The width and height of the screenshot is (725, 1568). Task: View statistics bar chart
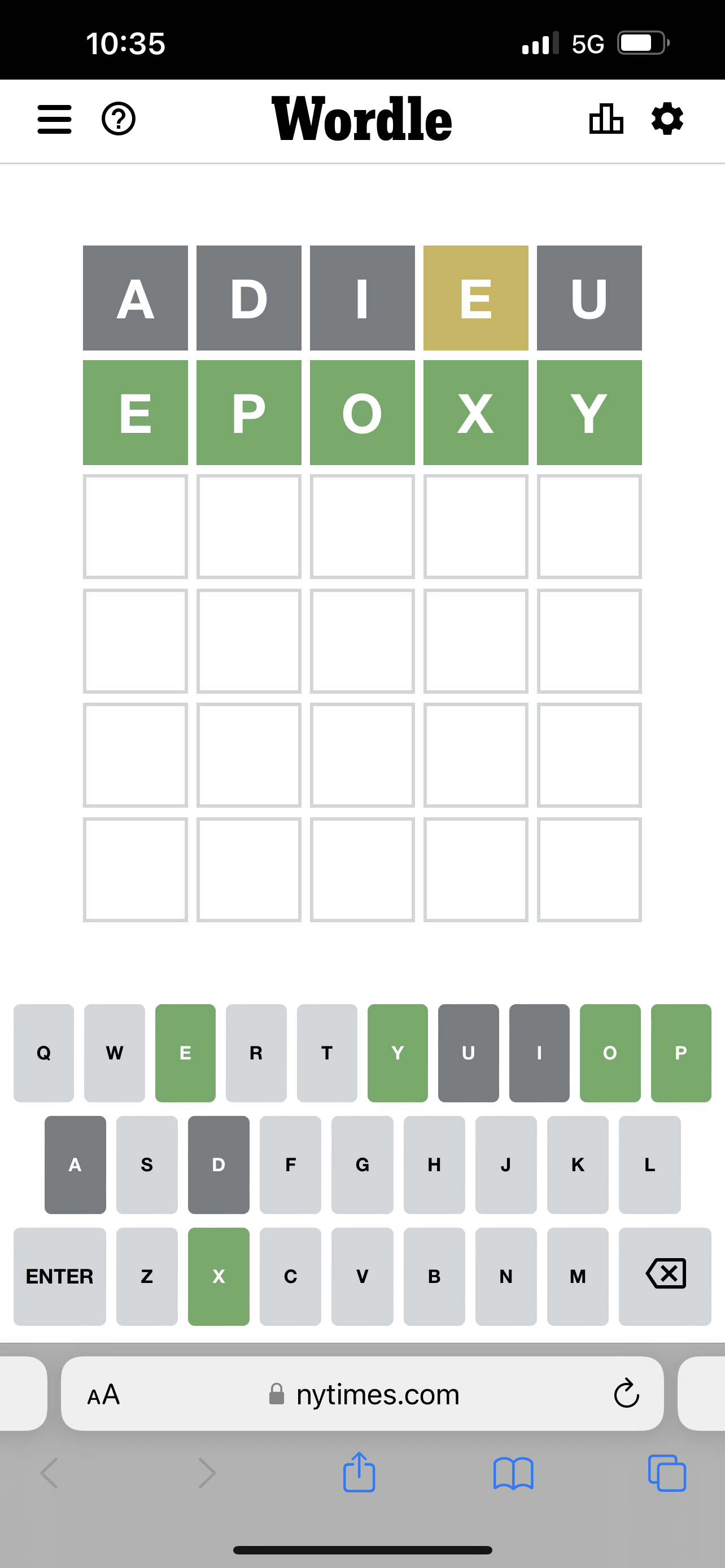point(606,119)
